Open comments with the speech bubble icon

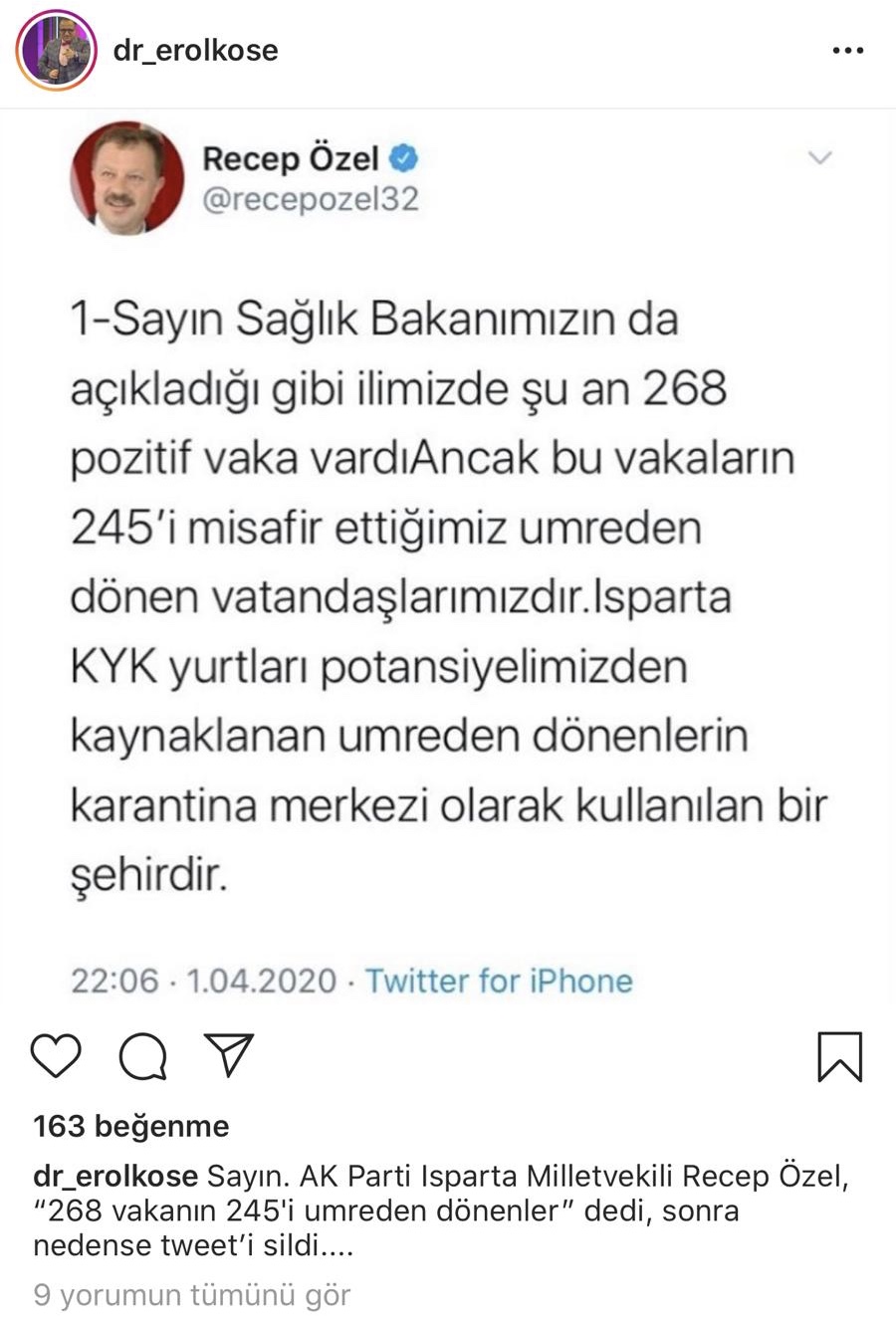(142, 1056)
